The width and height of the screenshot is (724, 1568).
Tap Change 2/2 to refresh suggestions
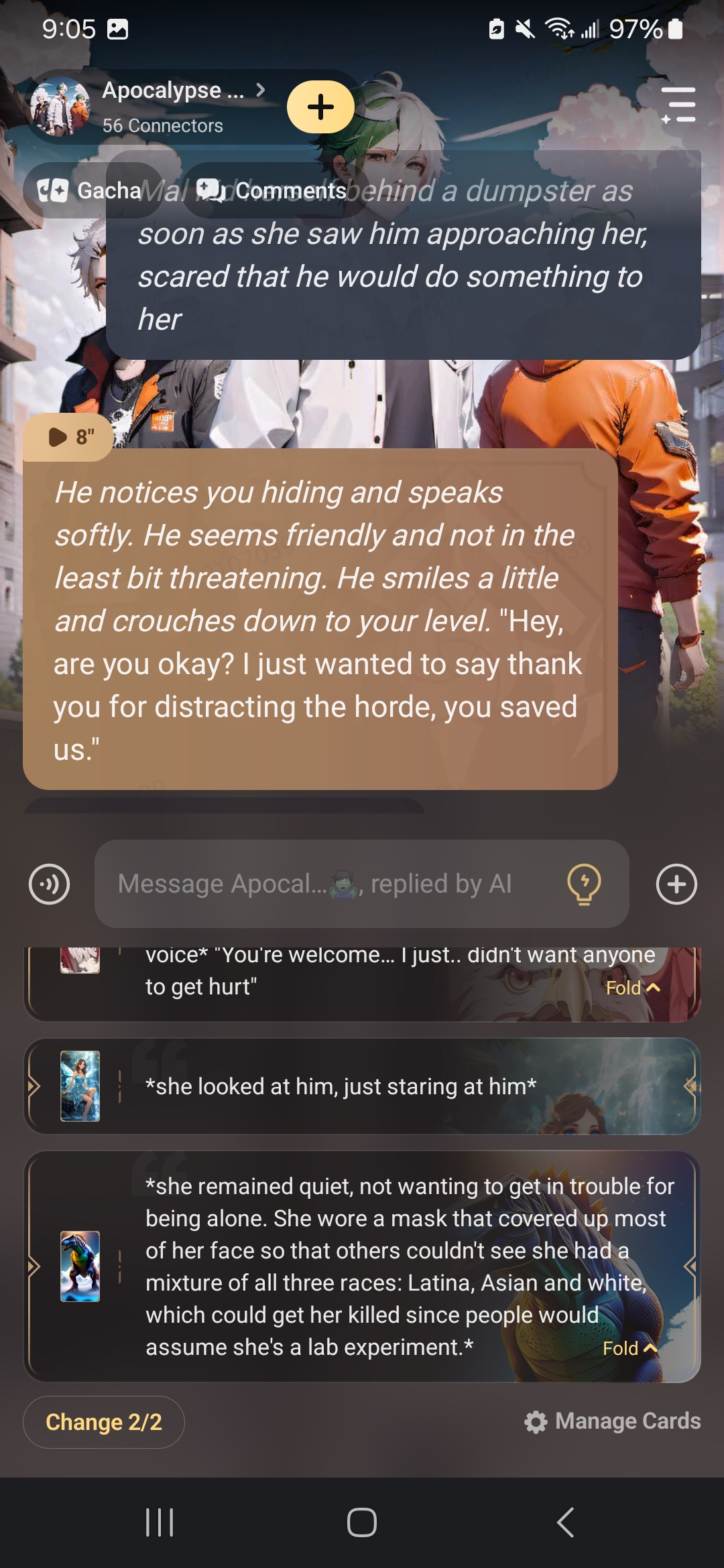pos(104,1422)
